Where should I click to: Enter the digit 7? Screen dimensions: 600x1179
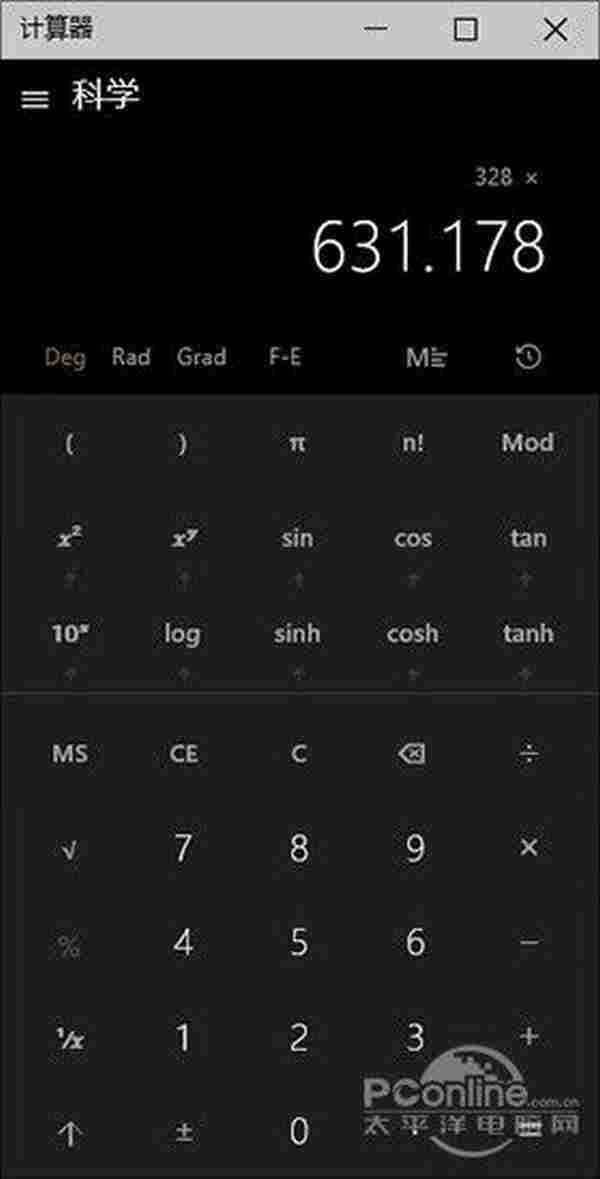[x=183, y=848]
